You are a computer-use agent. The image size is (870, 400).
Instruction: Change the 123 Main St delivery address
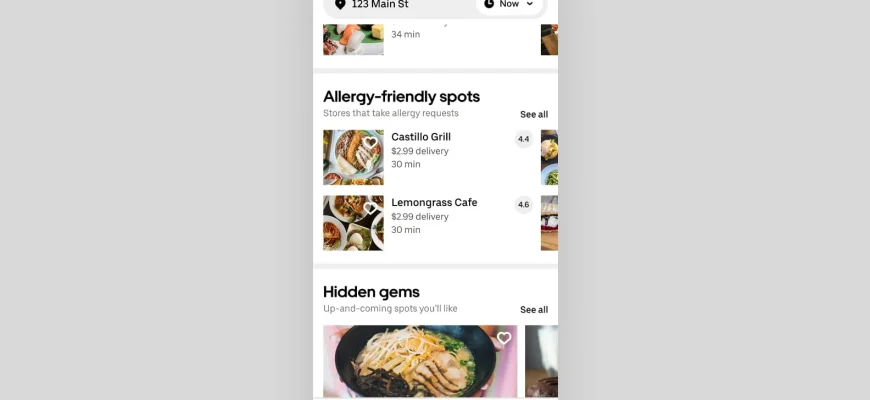click(x=380, y=5)
